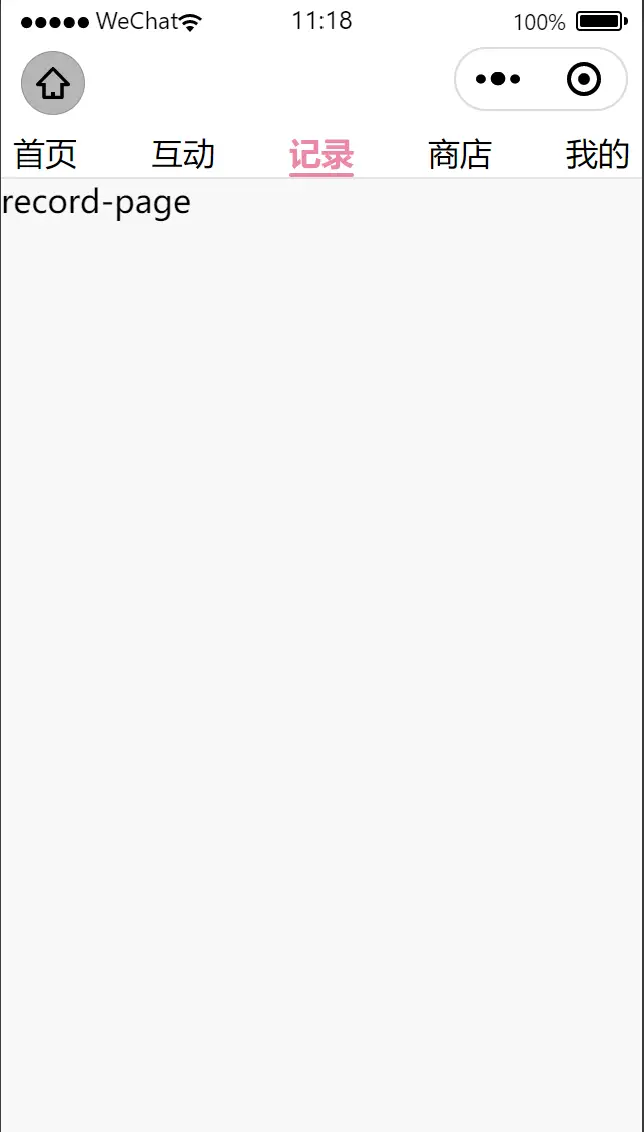Close the mini program via circle icon
This screenshot has height=1132, width=644.
(584, 79)
